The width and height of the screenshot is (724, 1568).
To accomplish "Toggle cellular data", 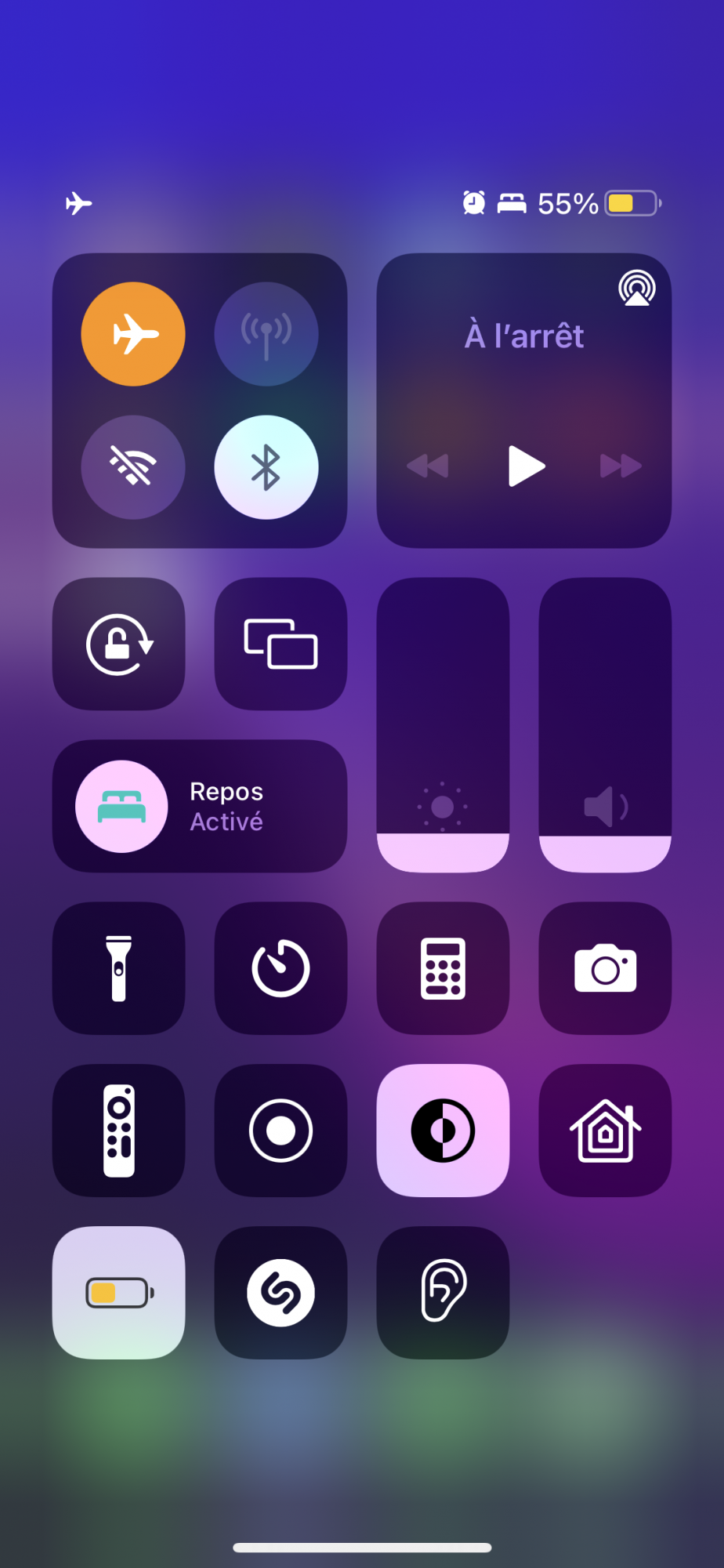I will pos(266,334).
